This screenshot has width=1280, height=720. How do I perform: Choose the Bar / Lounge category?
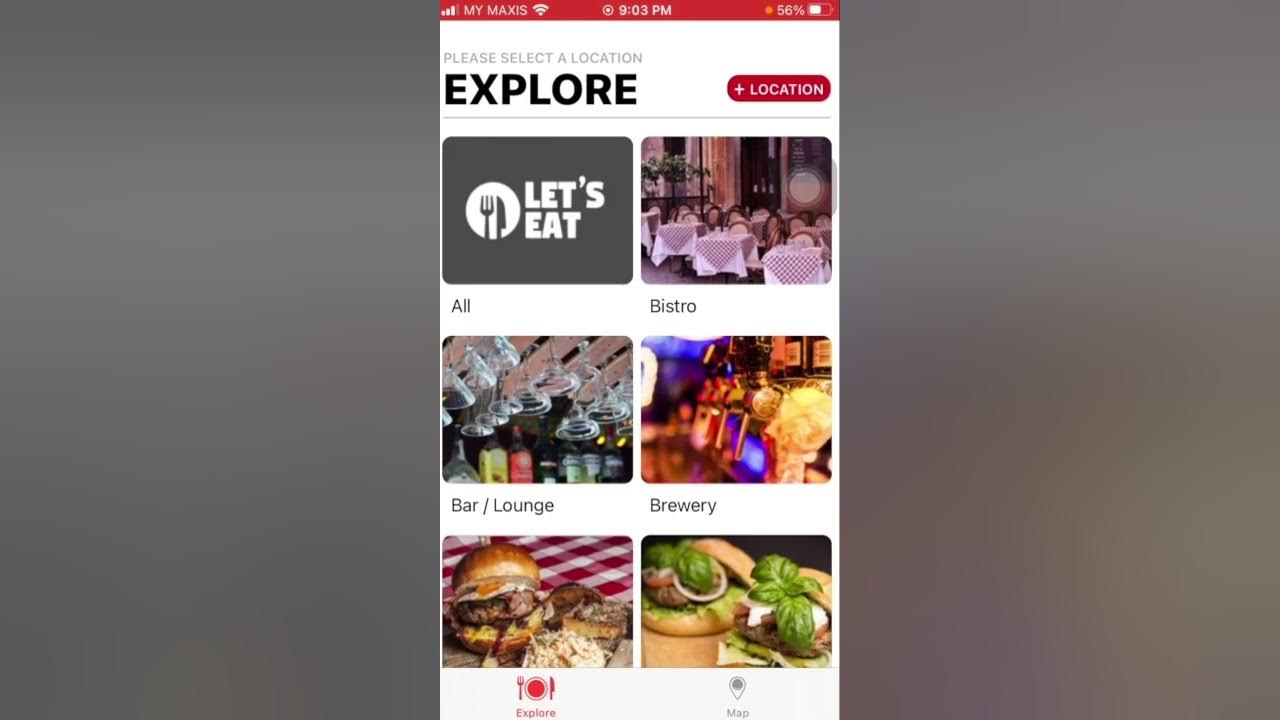(x=537, y=410)
